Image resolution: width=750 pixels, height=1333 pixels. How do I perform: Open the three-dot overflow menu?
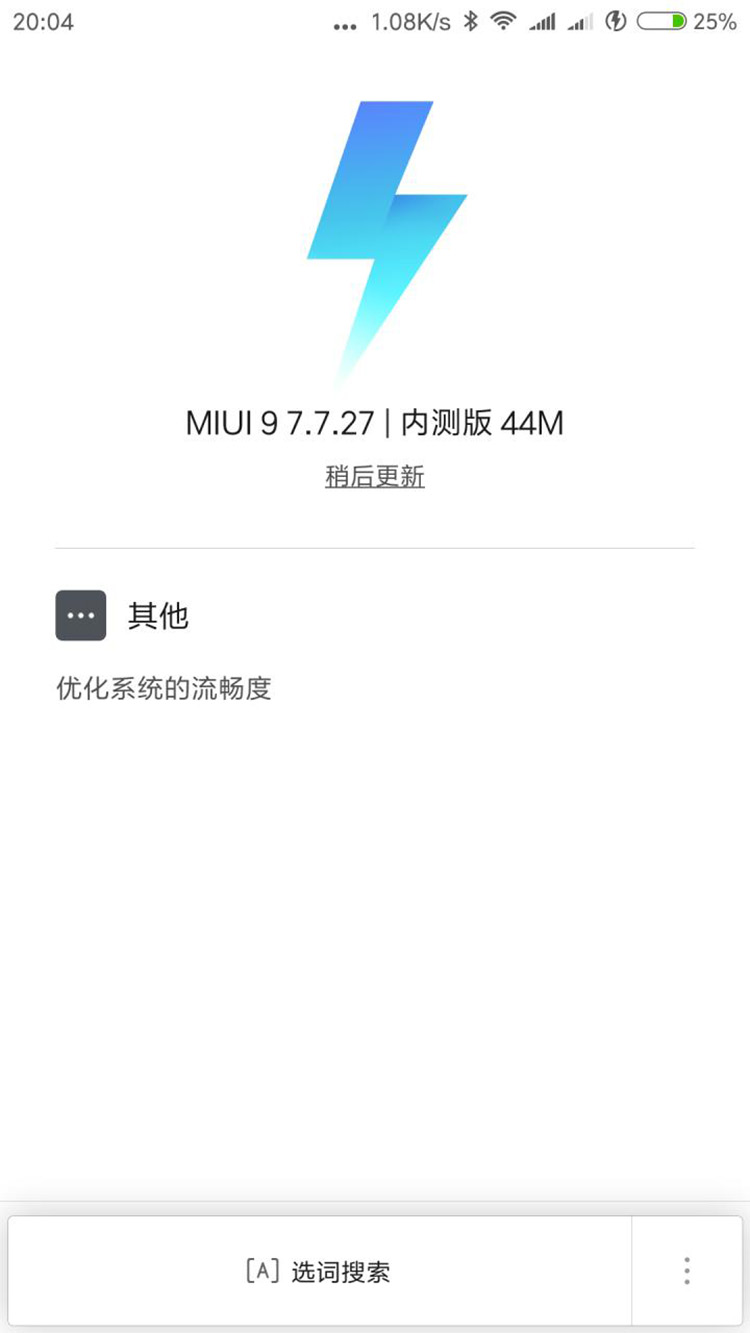tap(687, 1271)
